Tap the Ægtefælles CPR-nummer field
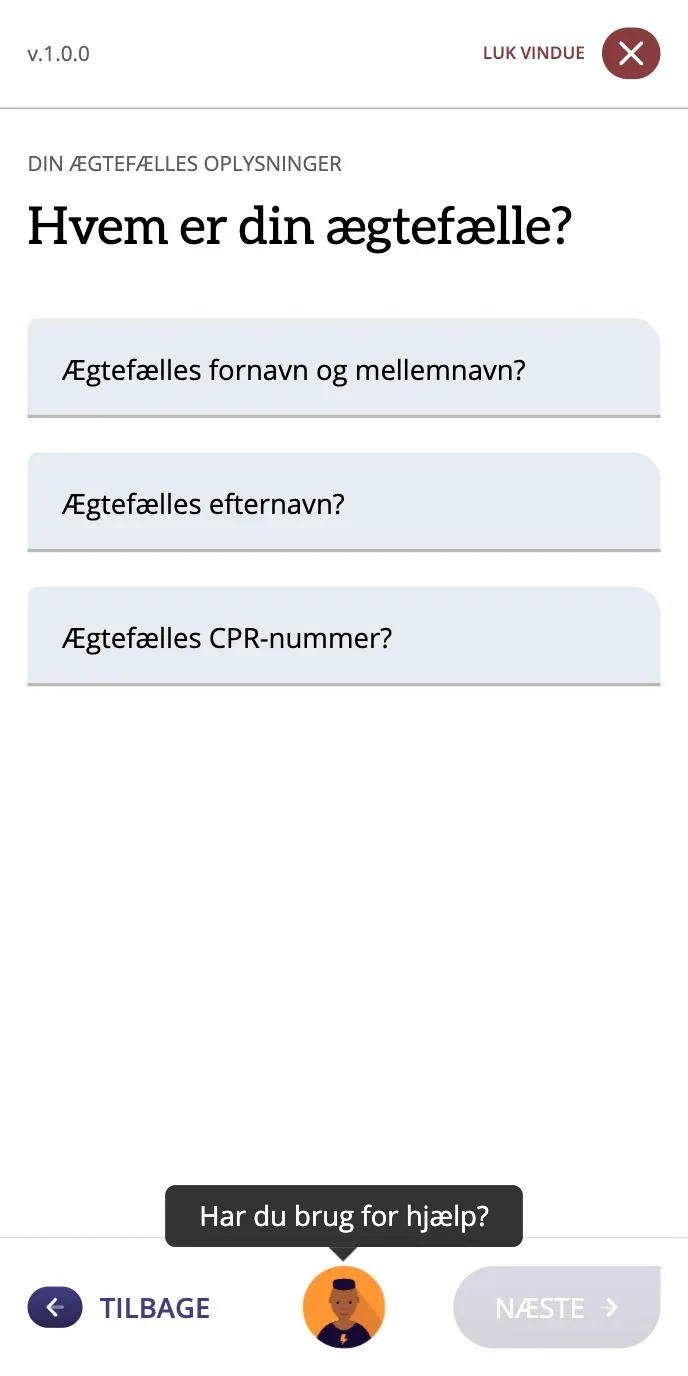The image size is (688, 1376). tap(343, 636)
